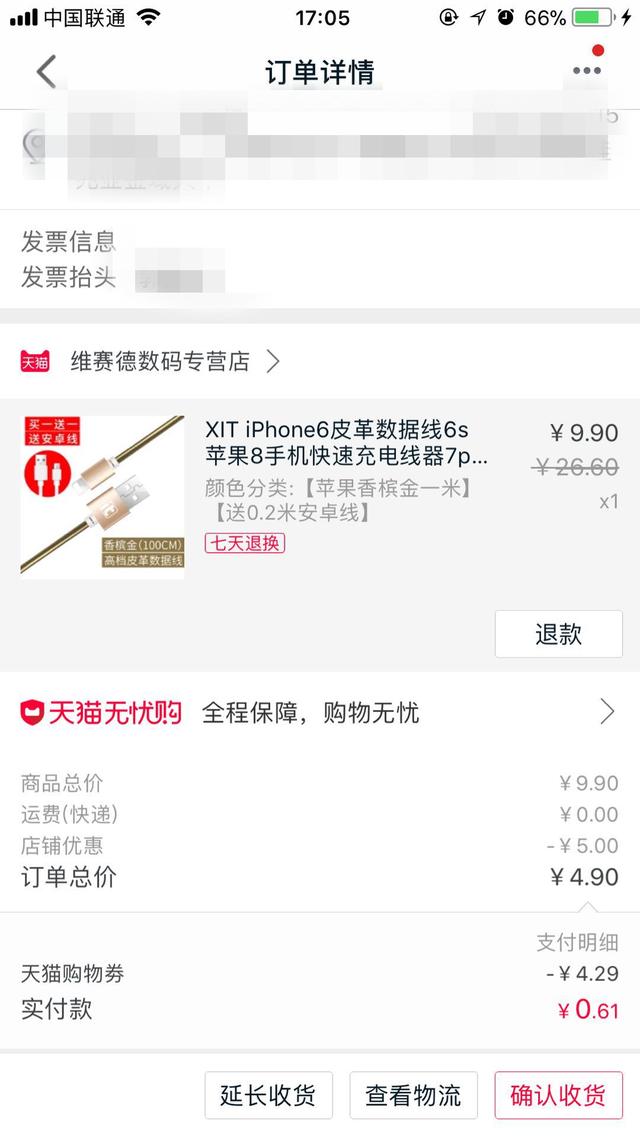Tap the 退款 refund button
The image size is (640, 1138).
[x=559, y=634]
